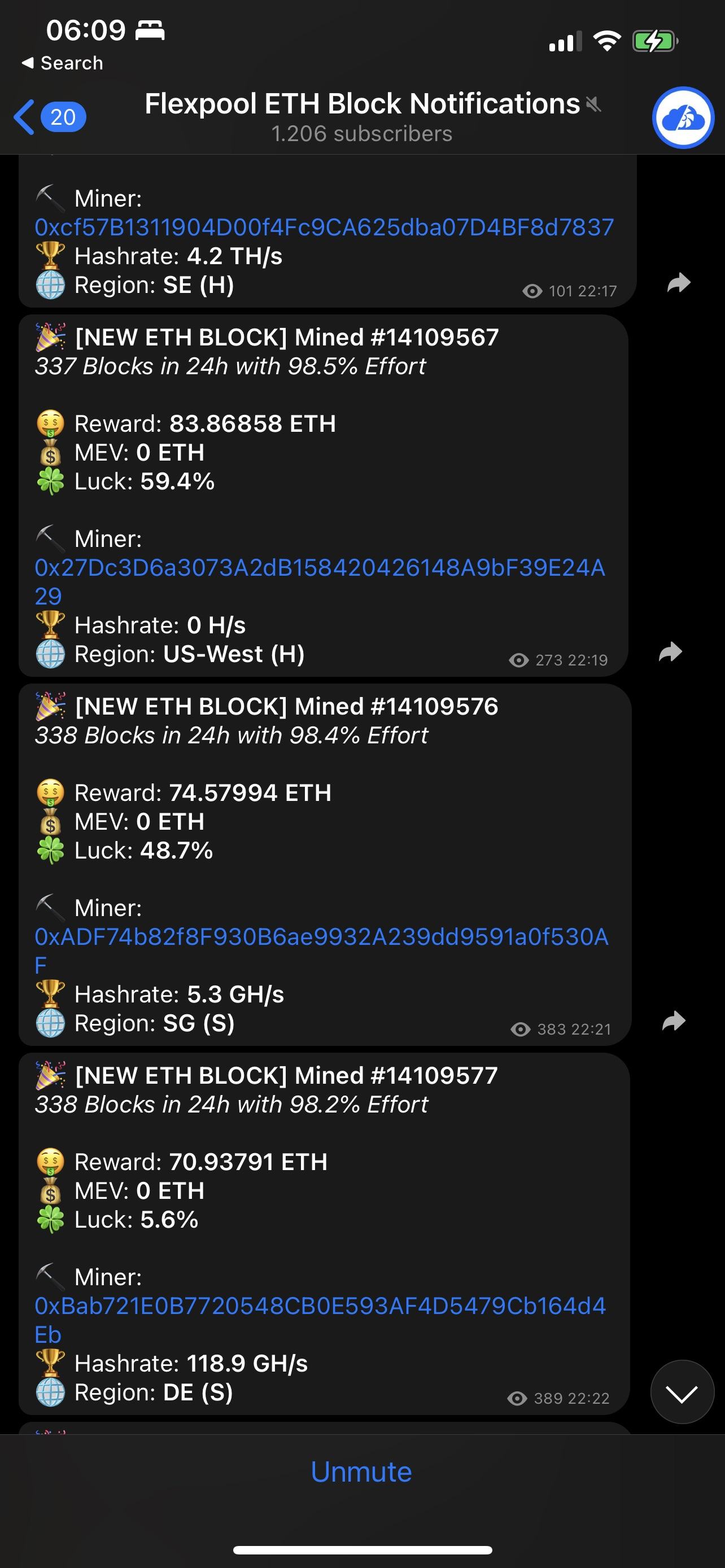Return to Search via status bar
Viewport: 725px width, 1568px height.
(62, 63)
